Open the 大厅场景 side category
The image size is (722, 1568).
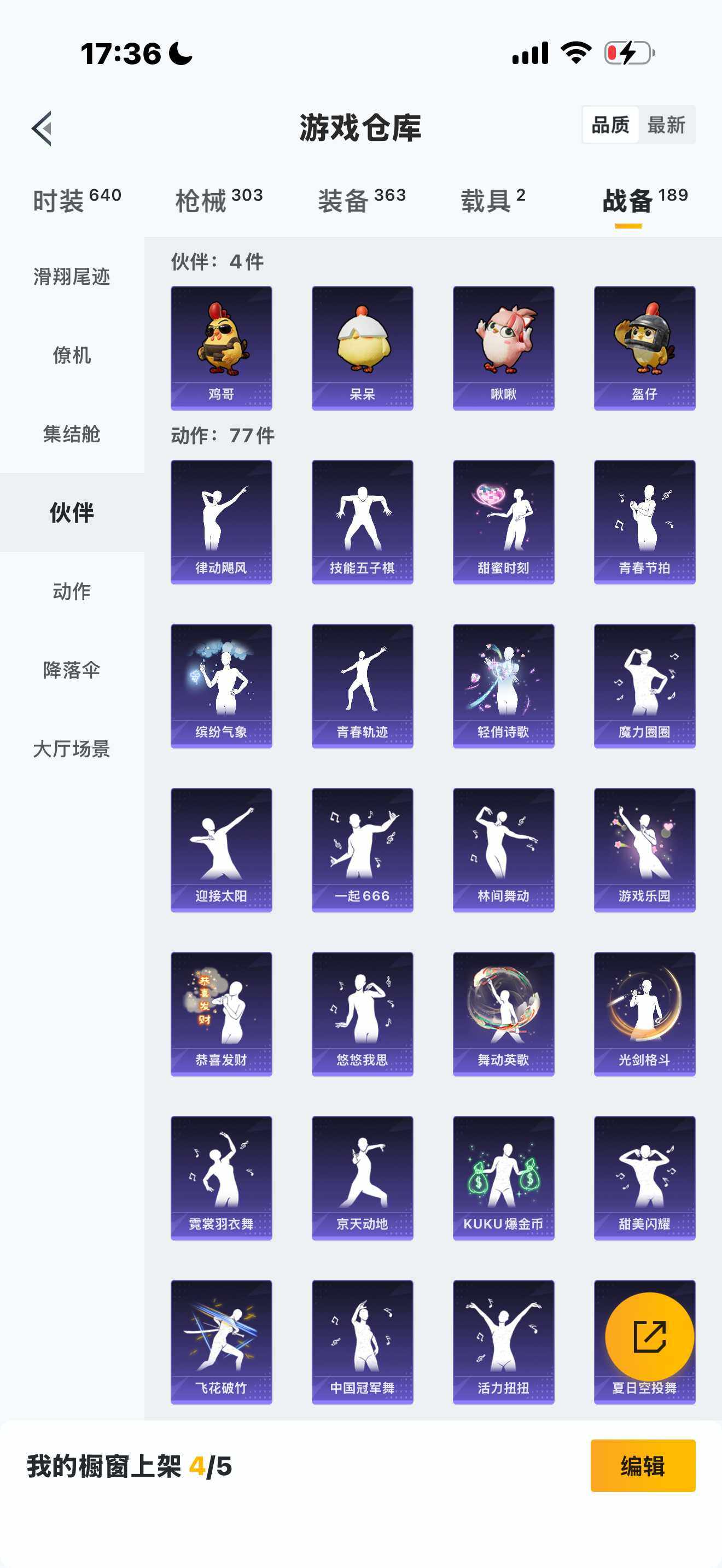[x=72, y=748]
